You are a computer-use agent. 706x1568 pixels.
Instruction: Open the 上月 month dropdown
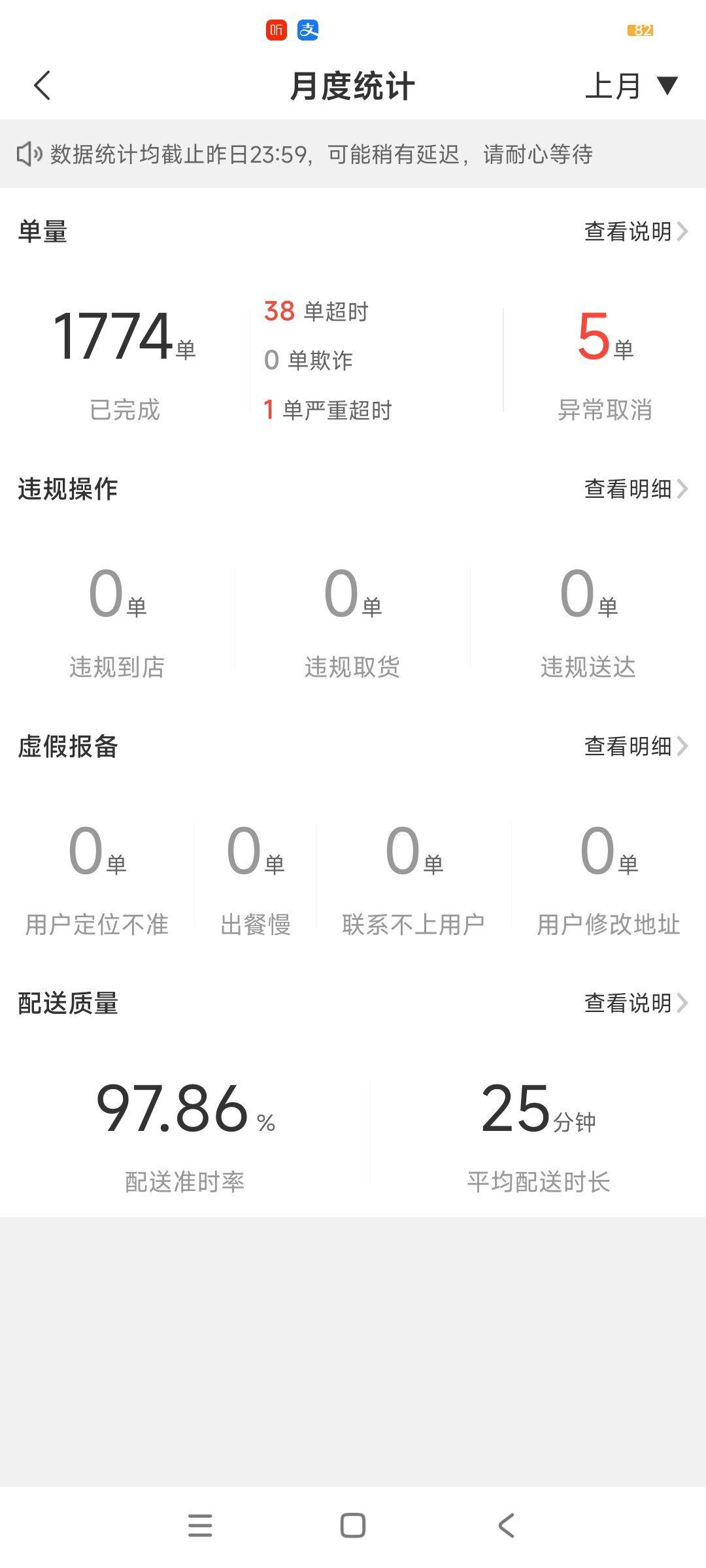click(631, 86)
